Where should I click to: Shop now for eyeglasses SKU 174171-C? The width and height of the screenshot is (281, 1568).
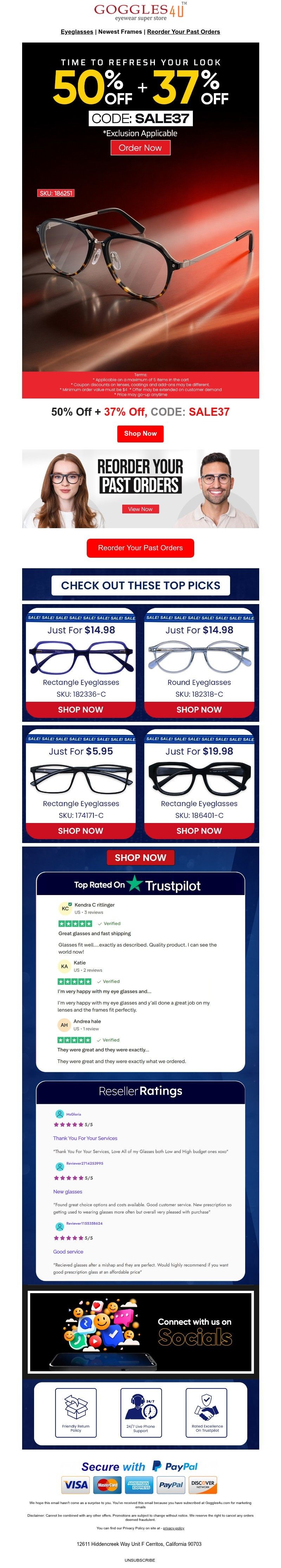[x=80, y=831]
